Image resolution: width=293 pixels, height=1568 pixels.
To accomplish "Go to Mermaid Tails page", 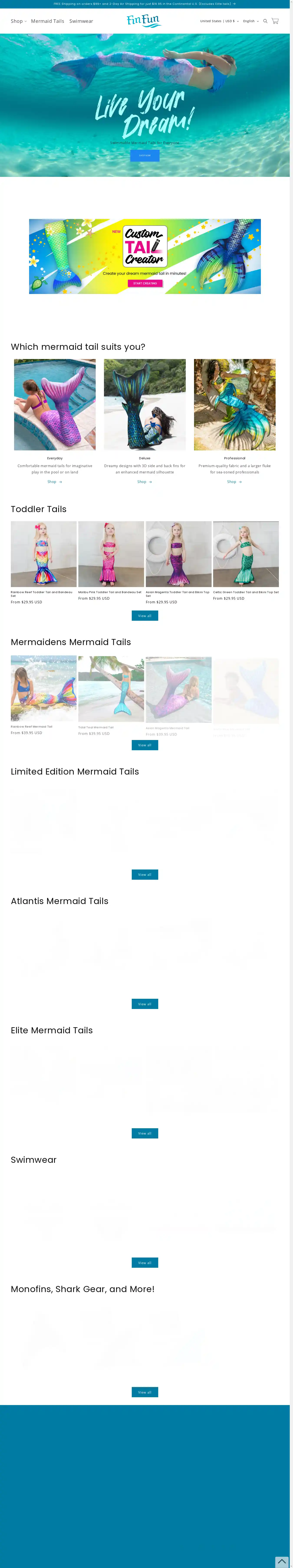I will (47, 21).
